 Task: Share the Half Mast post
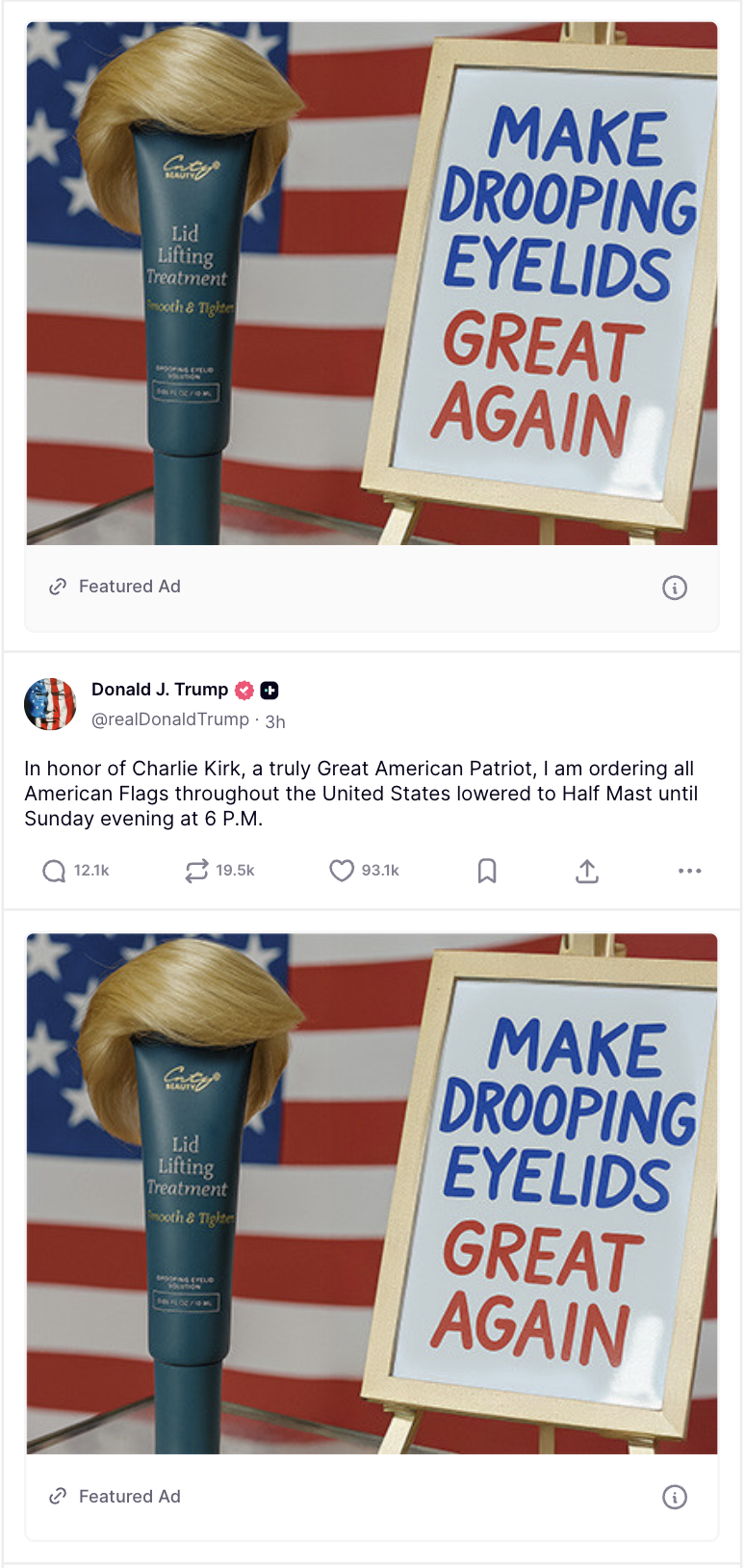[x=587, y=871]
